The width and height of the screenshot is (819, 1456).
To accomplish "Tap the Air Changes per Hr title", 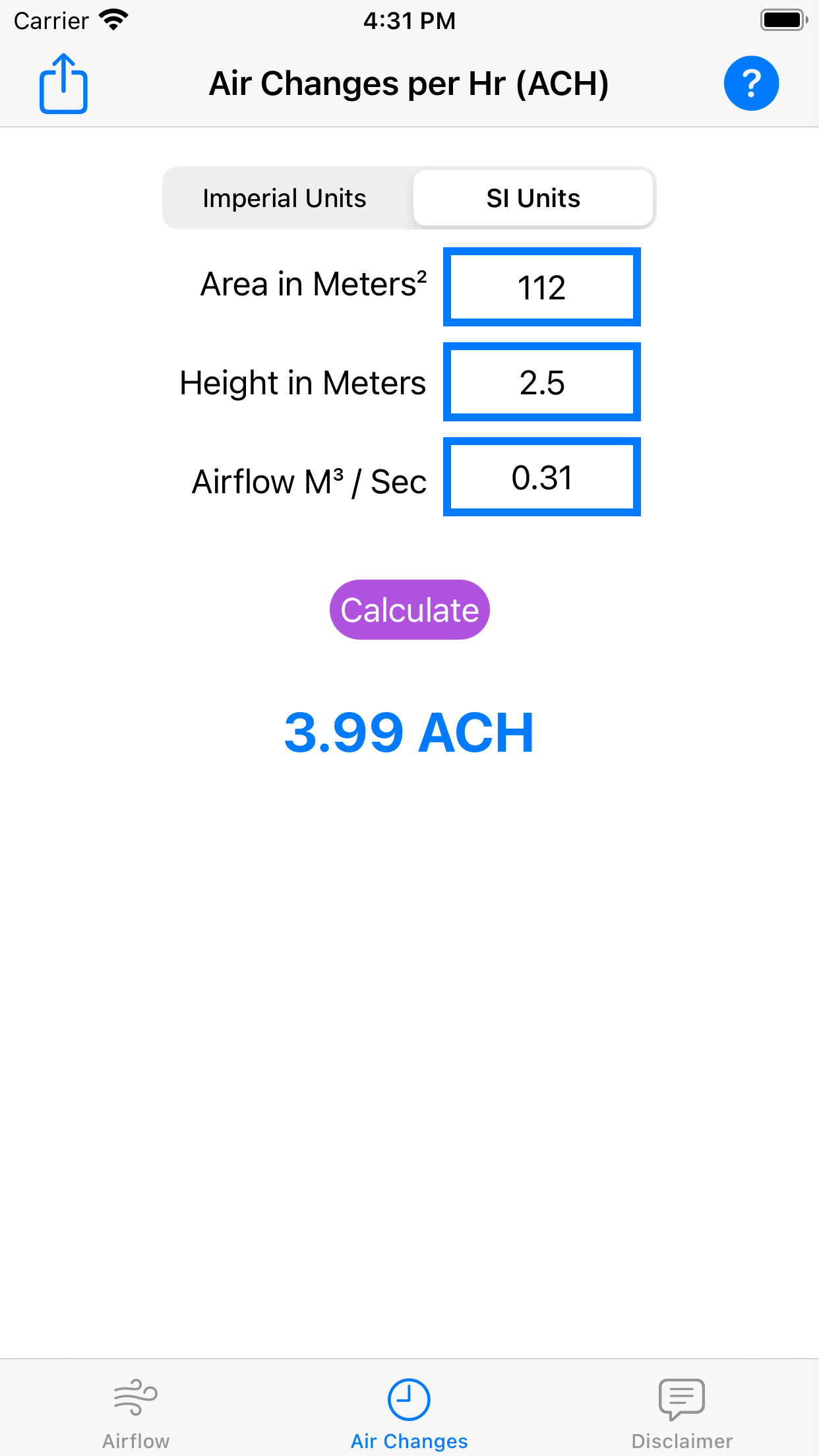I will (409, 83).
